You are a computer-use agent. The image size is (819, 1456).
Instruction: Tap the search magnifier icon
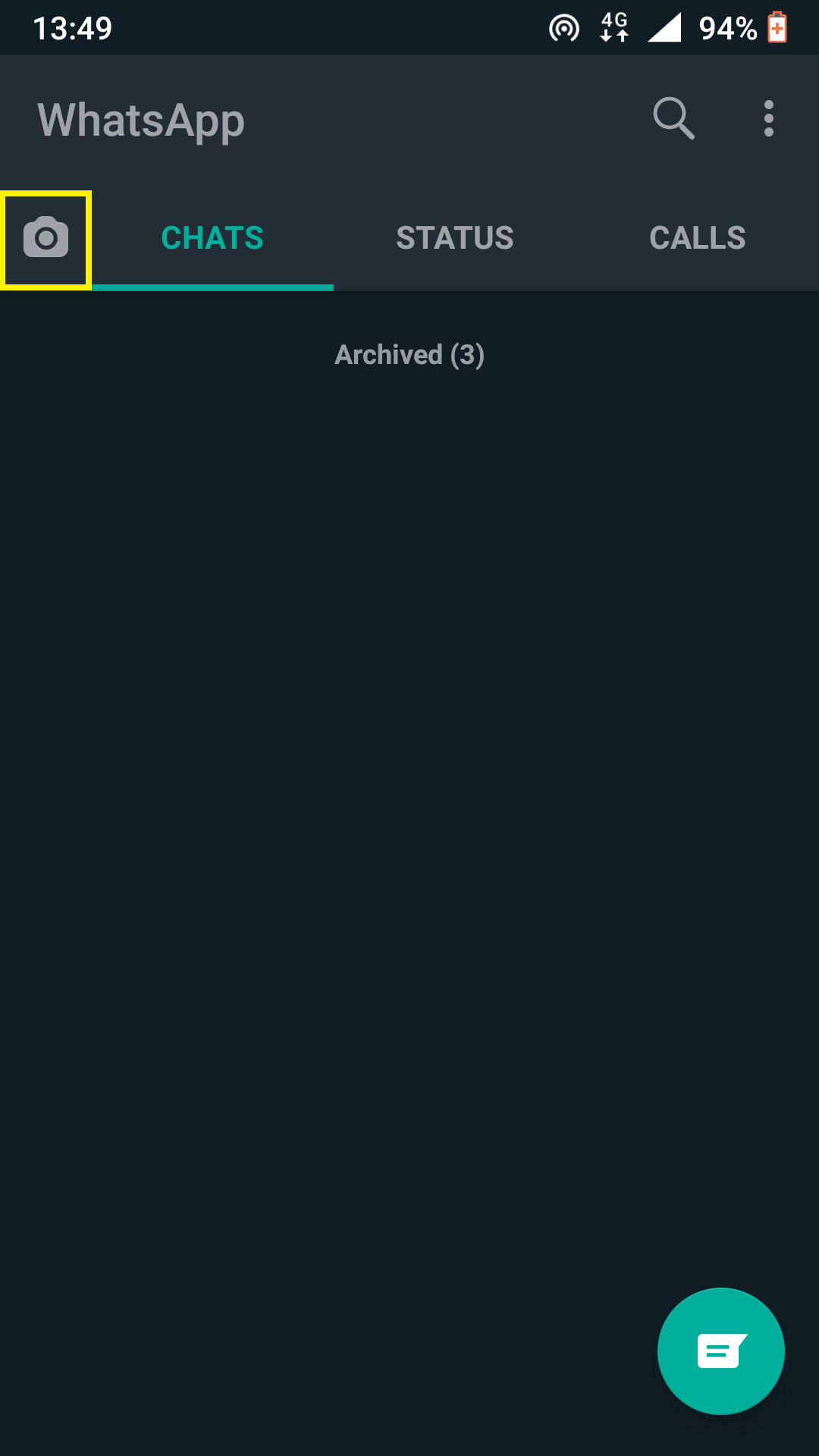point(673,118)
